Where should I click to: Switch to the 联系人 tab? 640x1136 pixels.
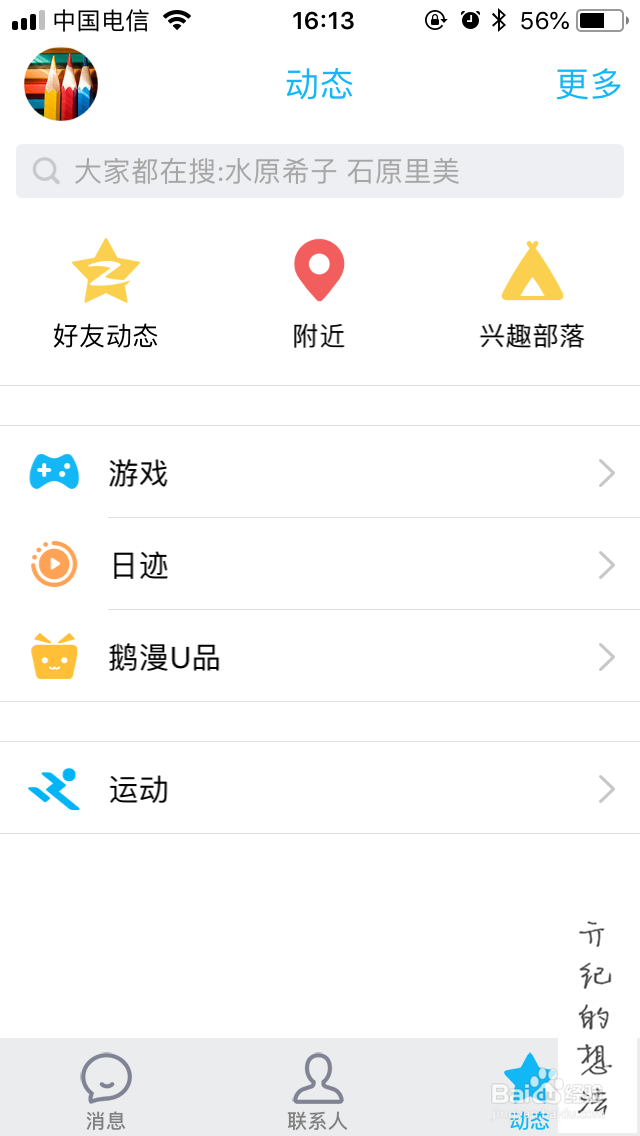318,1090
